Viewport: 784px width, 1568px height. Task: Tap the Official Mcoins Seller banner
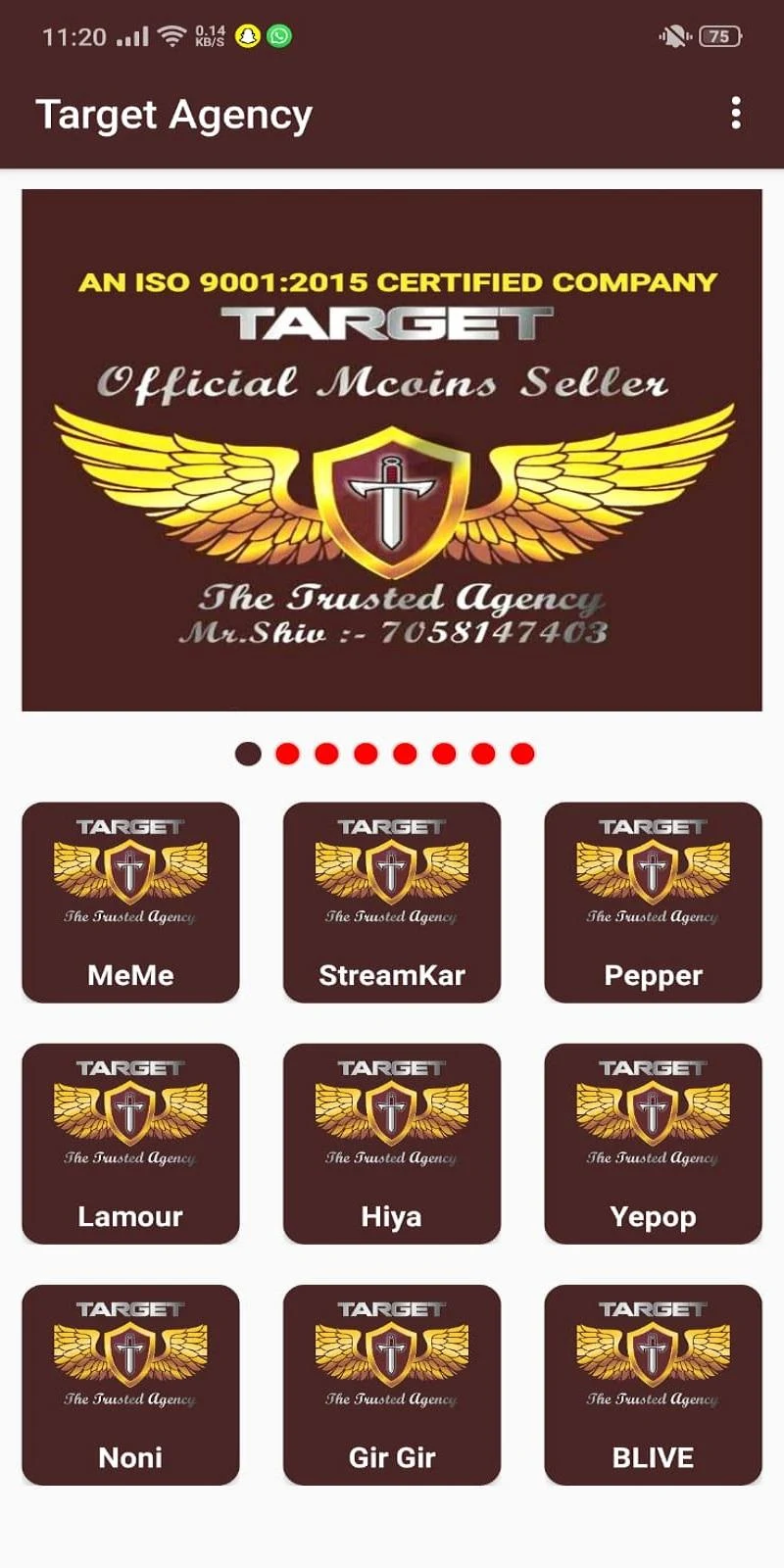392,450
